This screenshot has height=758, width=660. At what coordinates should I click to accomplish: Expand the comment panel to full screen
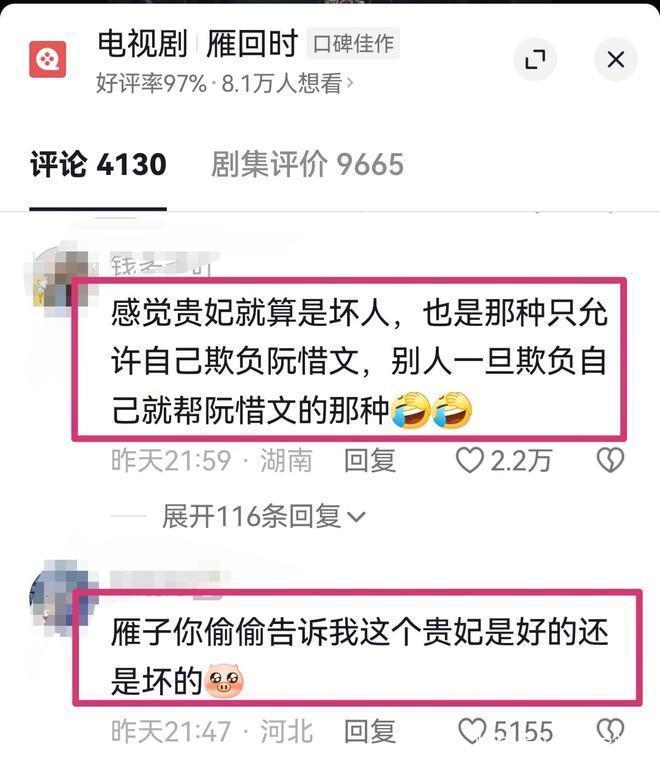[535, 60]
